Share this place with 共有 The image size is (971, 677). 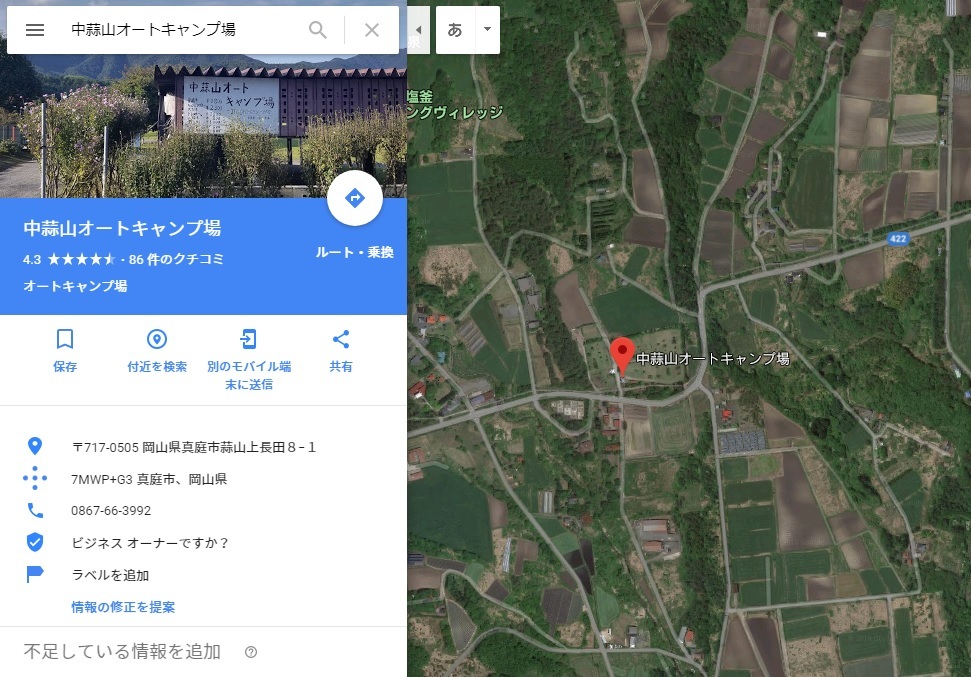pyautogui.click(x=341, y=350)
